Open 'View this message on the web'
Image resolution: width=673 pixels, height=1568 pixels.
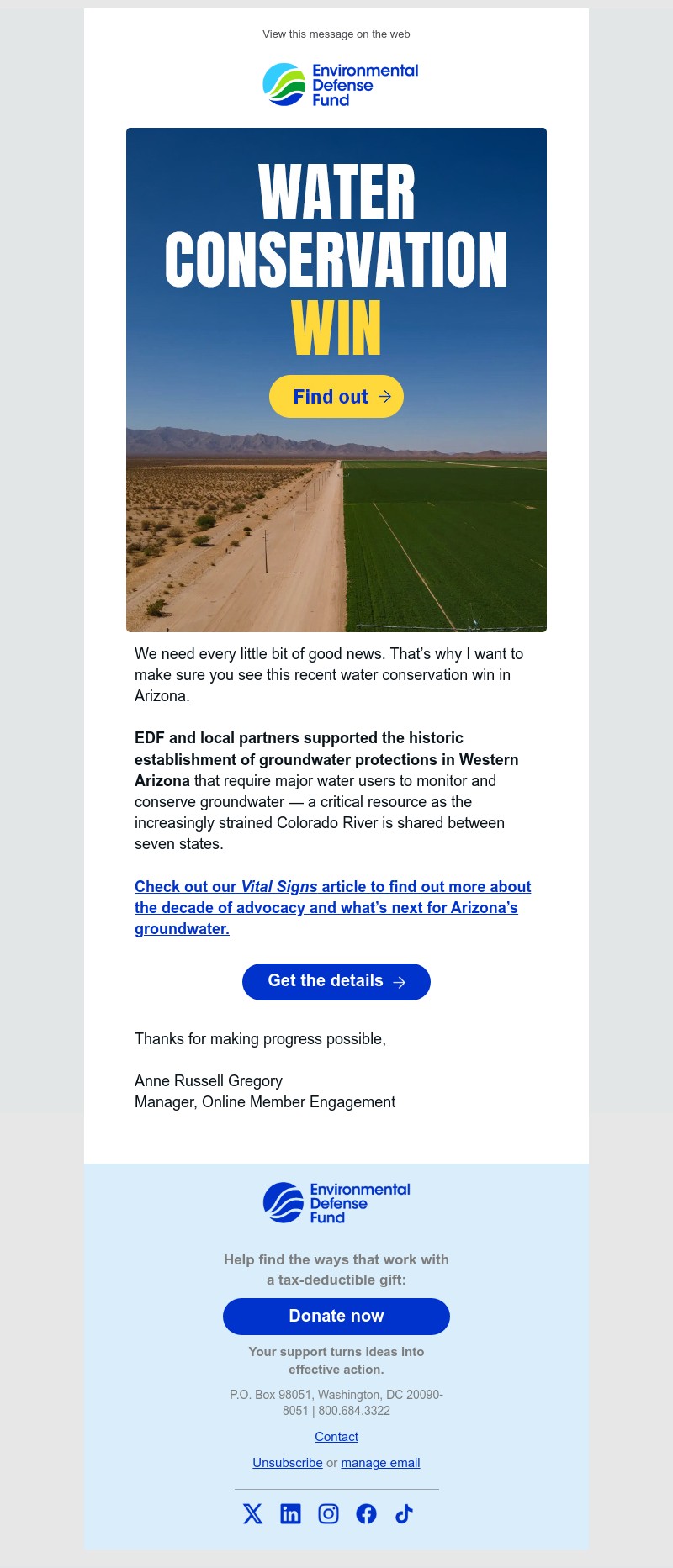click(336, 34)
